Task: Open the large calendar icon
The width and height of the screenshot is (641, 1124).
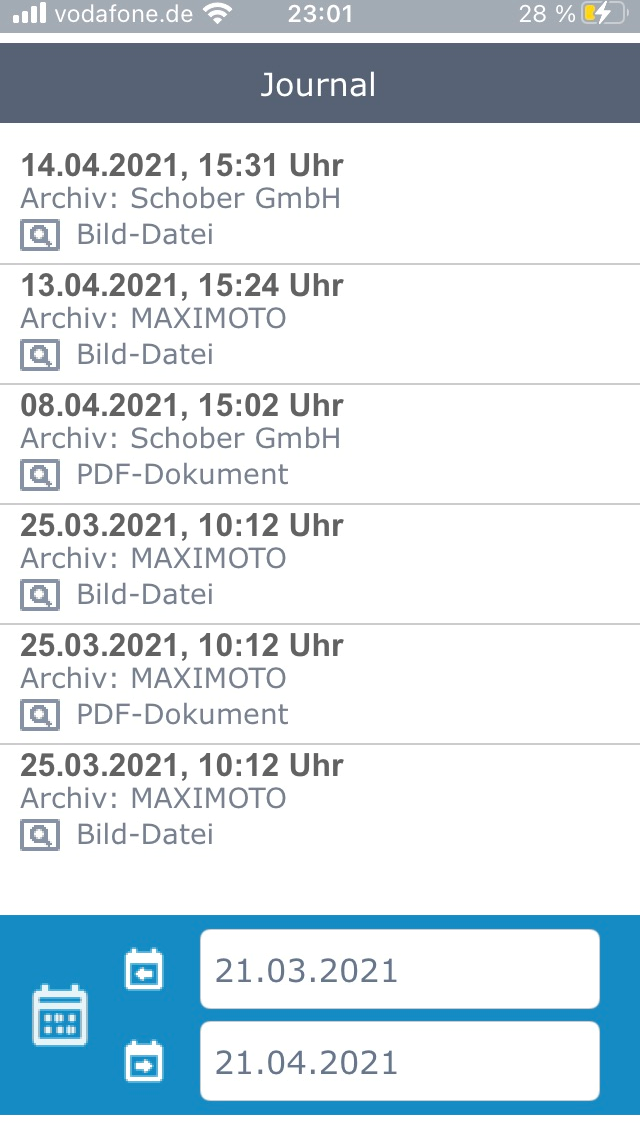Action: 60,1015
